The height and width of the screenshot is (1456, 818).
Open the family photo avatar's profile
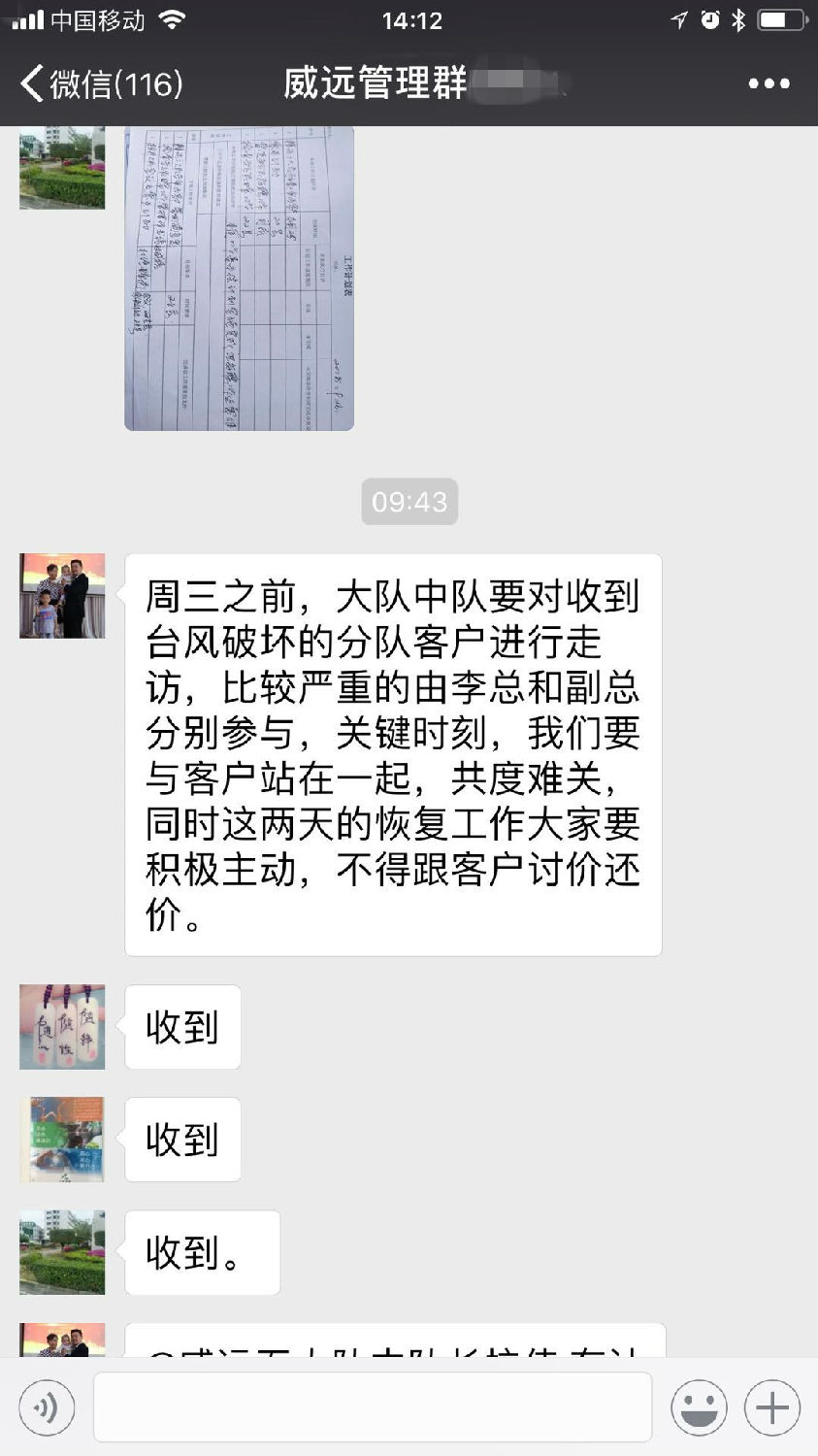click(x=62, y=596)
